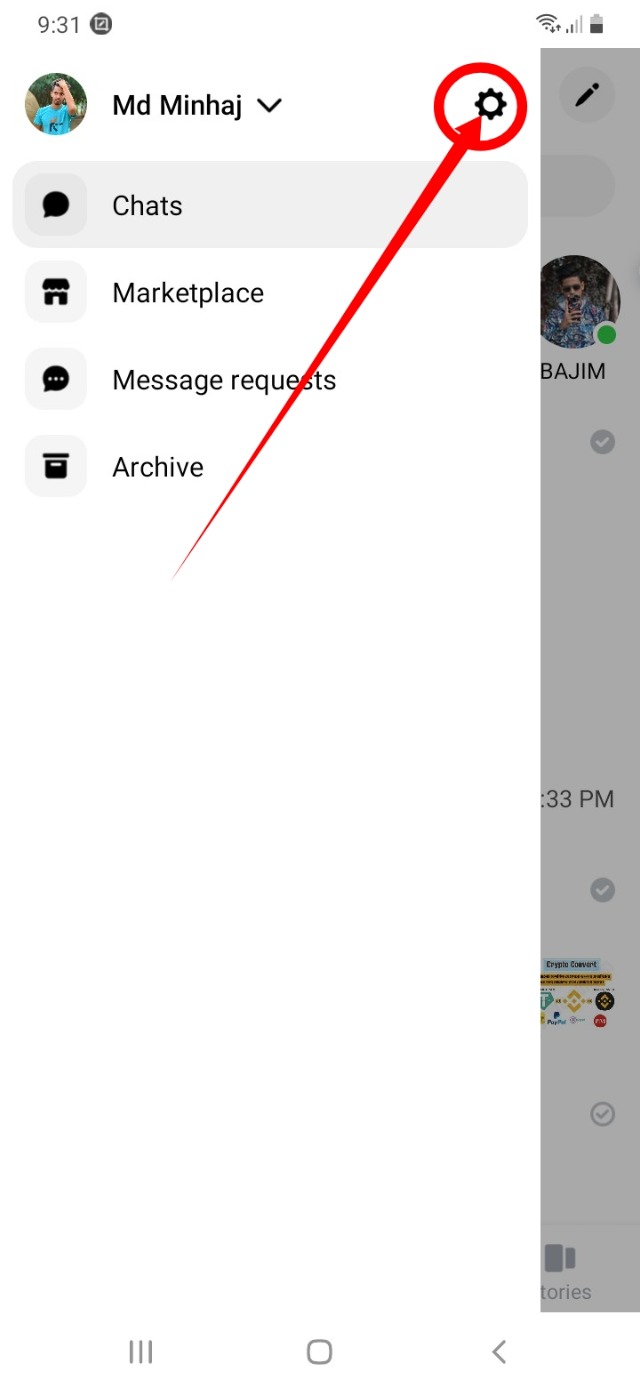Go to the phone's home screen
The height and width of the screenshot is (1387, 640).
[x=319, y=1352]
